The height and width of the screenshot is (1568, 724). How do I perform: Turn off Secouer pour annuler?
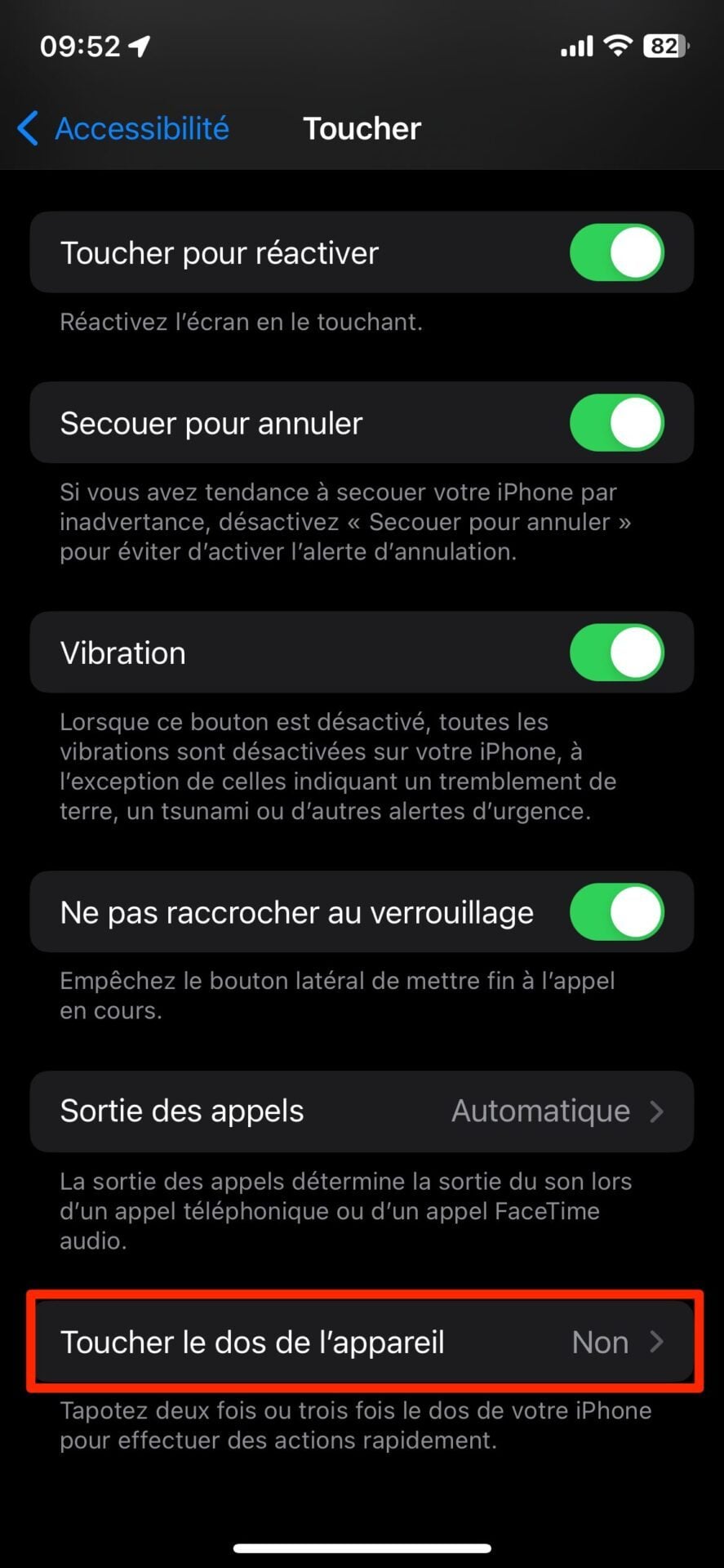point(616,423)
